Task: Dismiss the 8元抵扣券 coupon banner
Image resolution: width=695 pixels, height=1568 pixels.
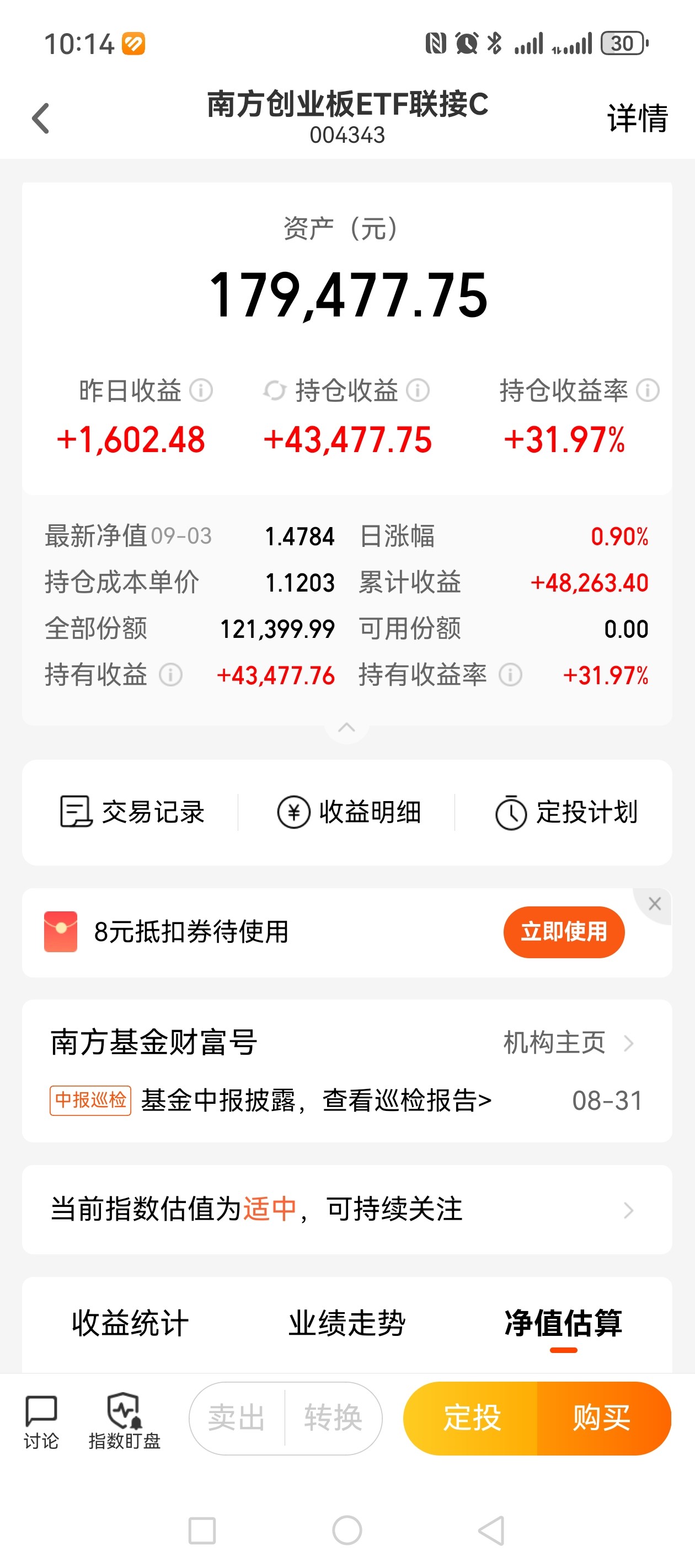Action: click(655, 904)
